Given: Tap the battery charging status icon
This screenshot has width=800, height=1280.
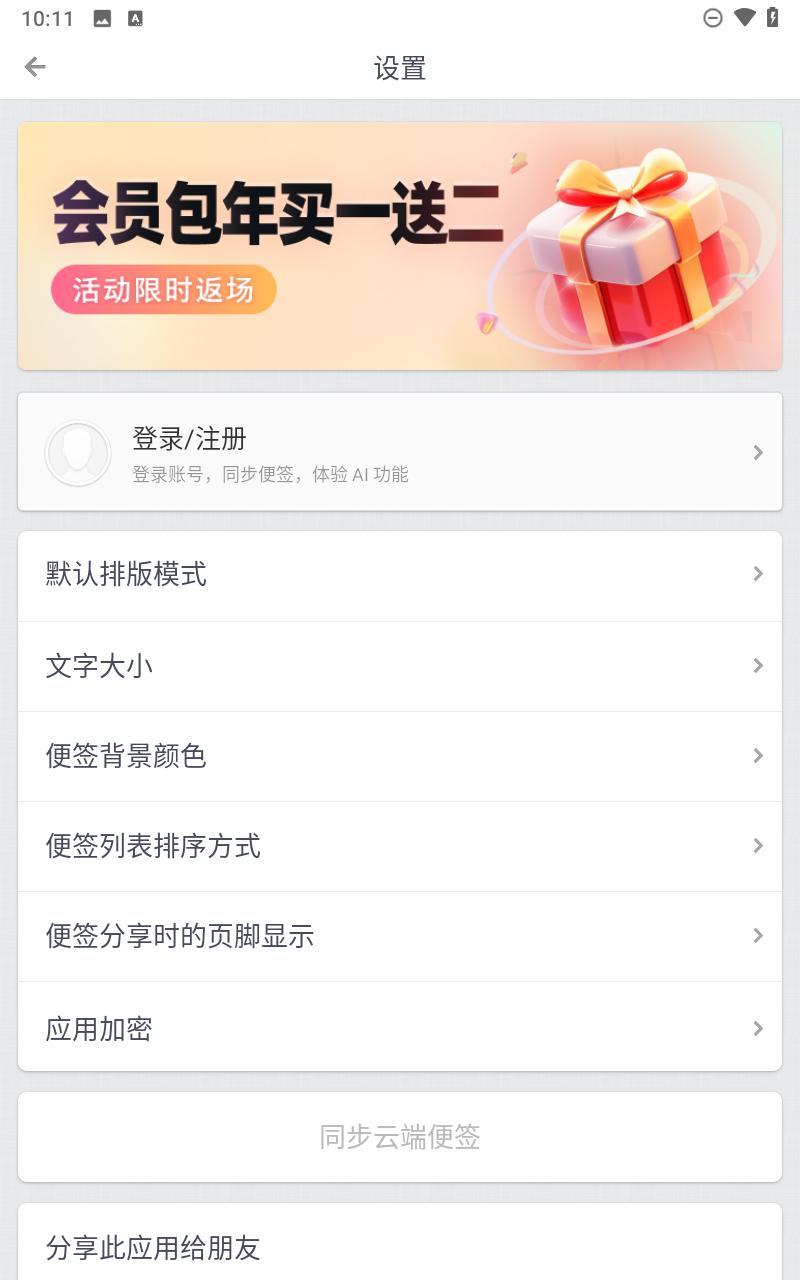Looking at the screenshot, I should pyautogui.click(x=771, y=17).
